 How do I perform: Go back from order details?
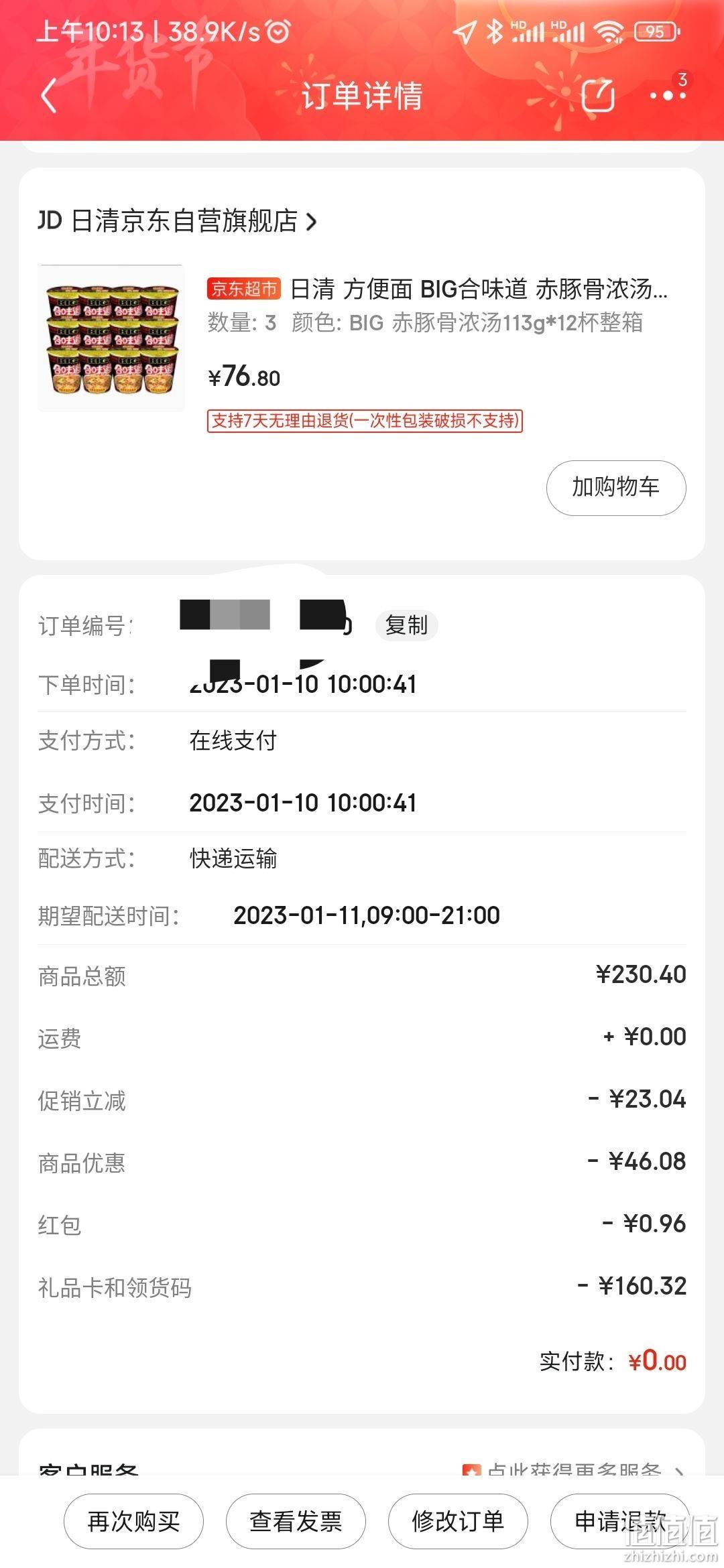(x=48, y=96)
